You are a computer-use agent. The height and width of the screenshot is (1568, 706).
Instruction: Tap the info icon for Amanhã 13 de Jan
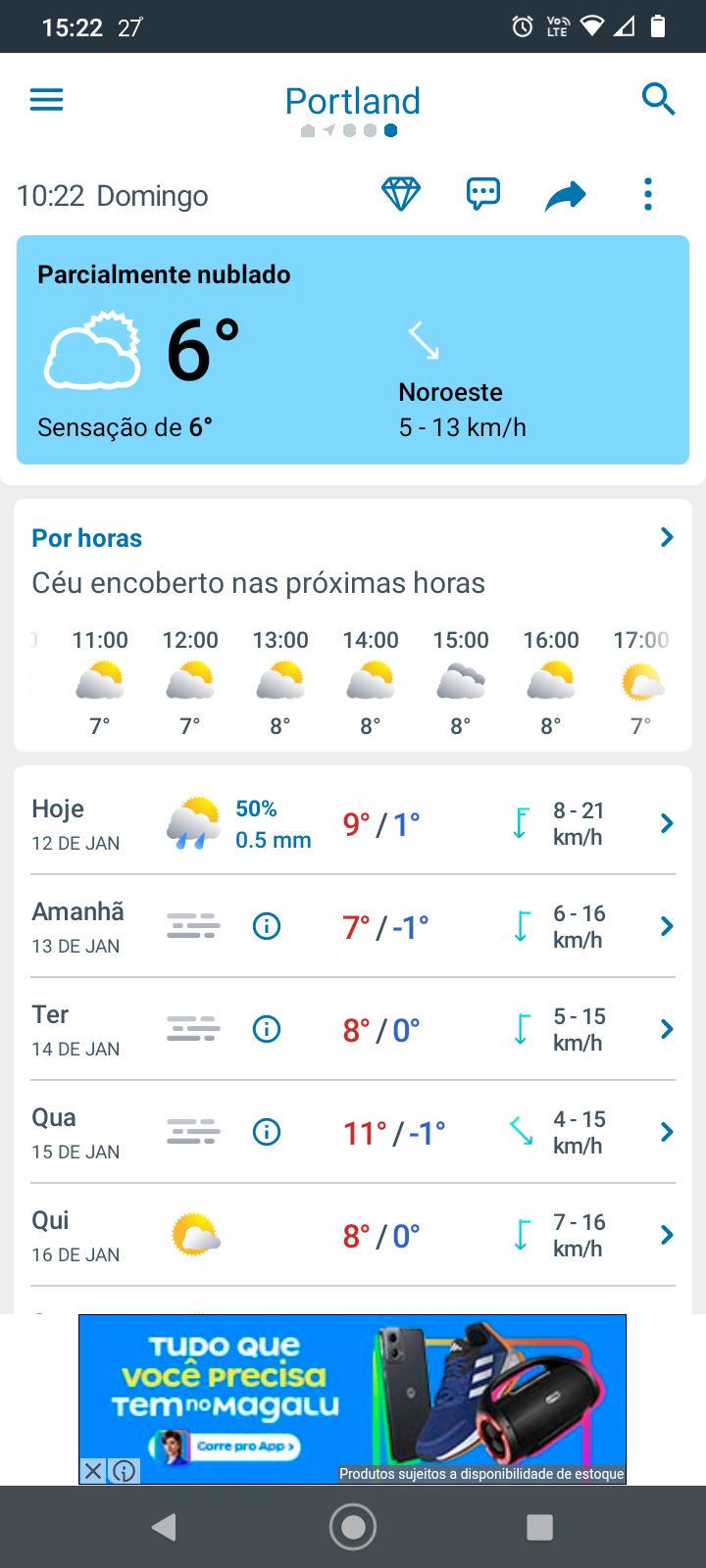tap(267, 926)
